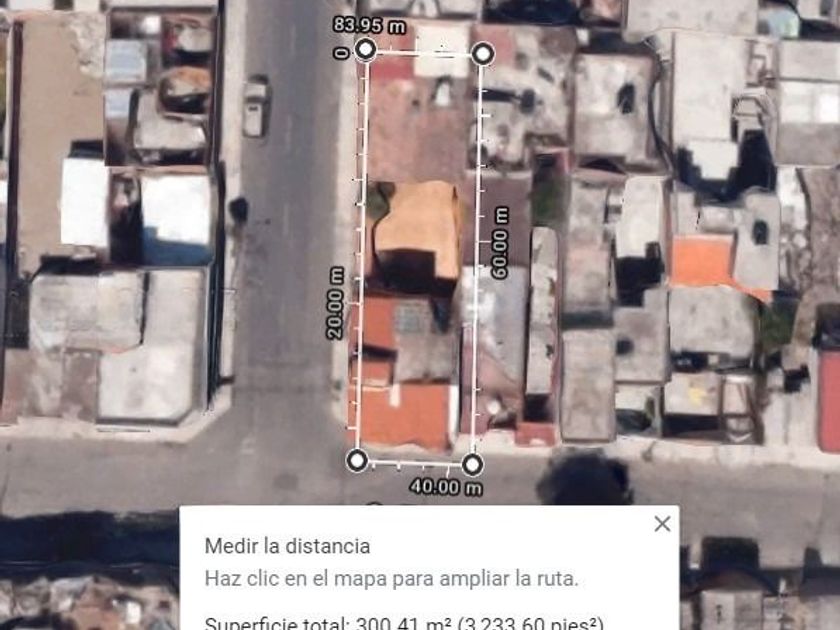Tap the starting measurement point labeled 83.95 m
Screen dimensions: 840x630
pos(366,50)
